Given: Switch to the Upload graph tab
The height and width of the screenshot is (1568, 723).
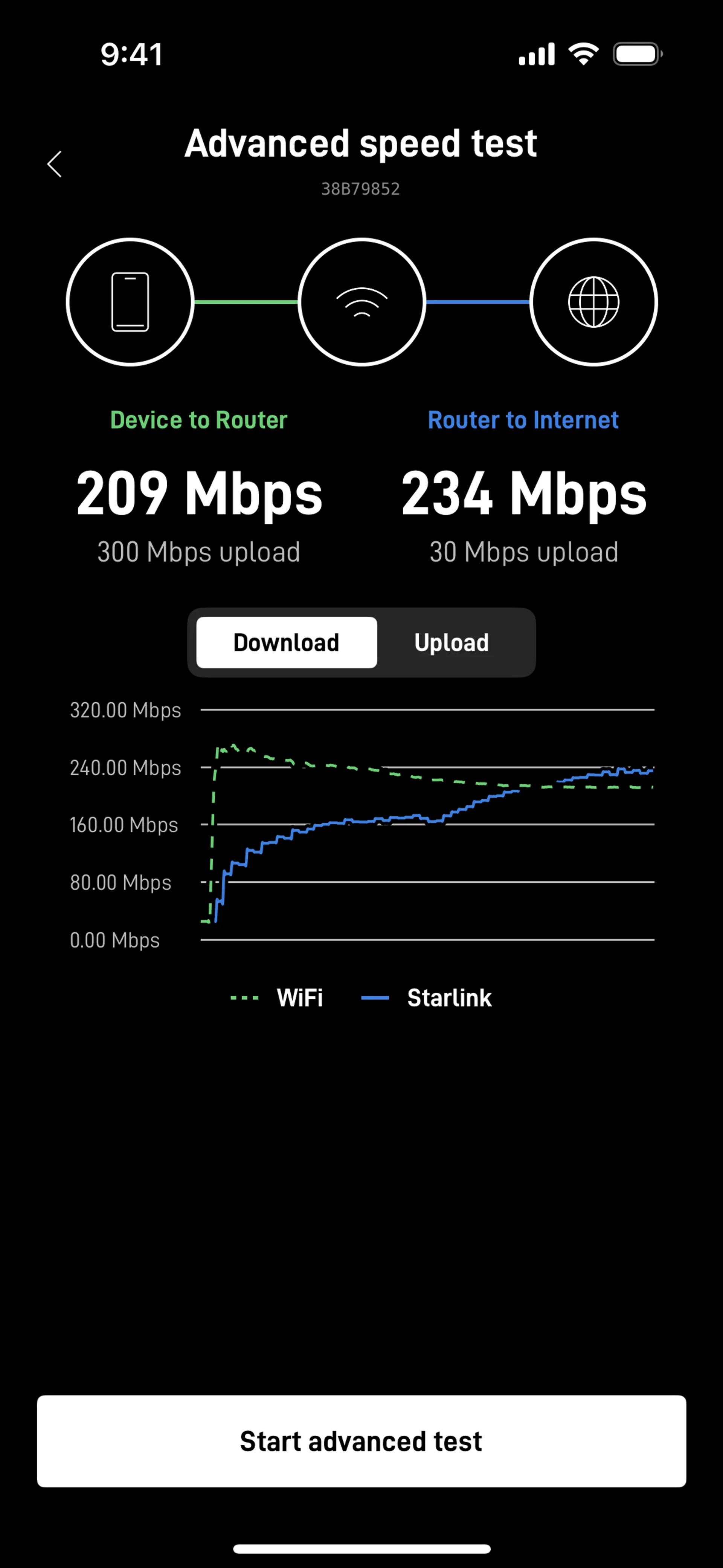Looking at the screenshot, I should click(451, 643).
